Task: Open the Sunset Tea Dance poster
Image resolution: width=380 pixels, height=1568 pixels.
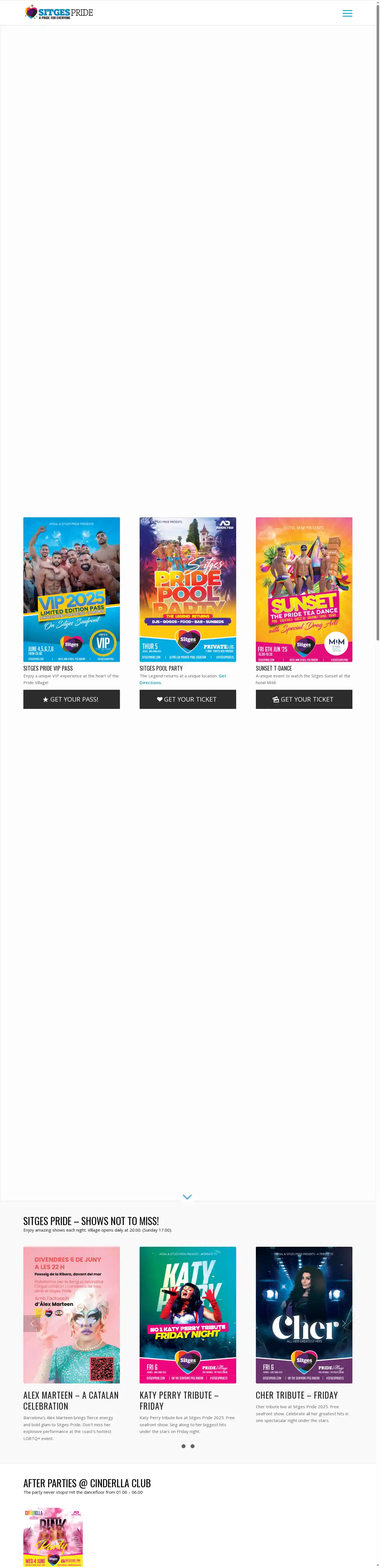Action: (304, 589)
